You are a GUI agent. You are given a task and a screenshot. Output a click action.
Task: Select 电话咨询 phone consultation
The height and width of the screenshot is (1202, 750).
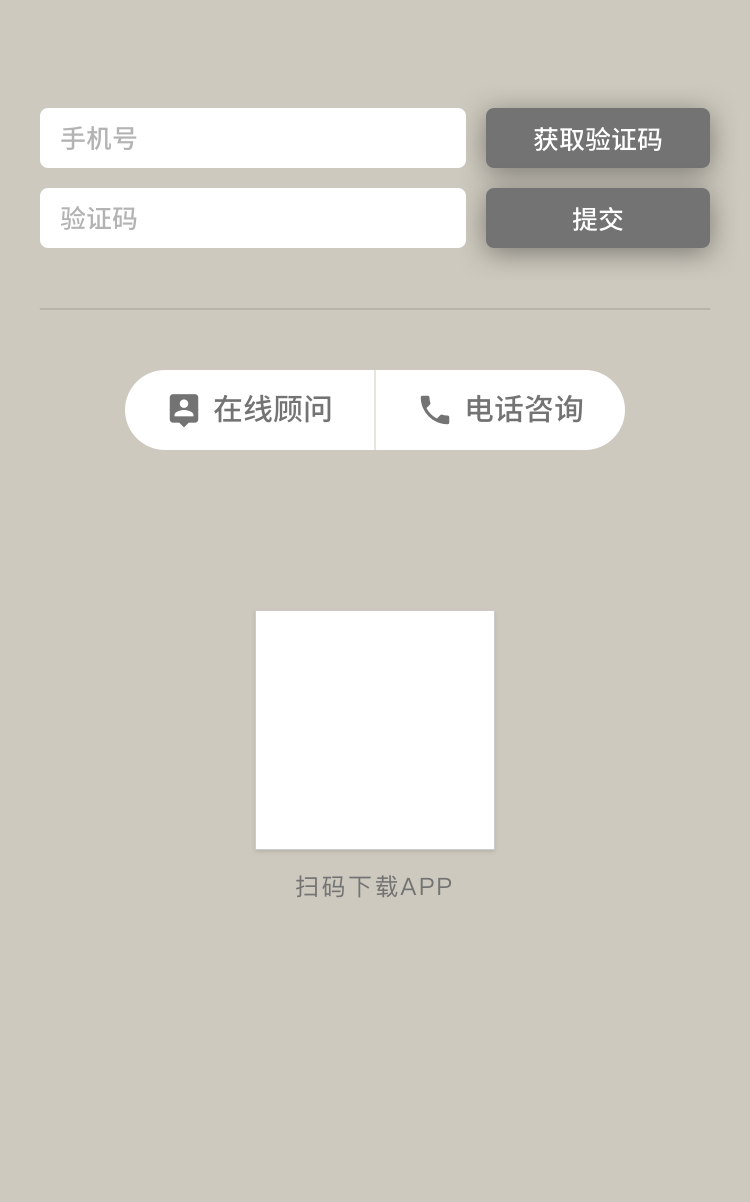(500, 410)
